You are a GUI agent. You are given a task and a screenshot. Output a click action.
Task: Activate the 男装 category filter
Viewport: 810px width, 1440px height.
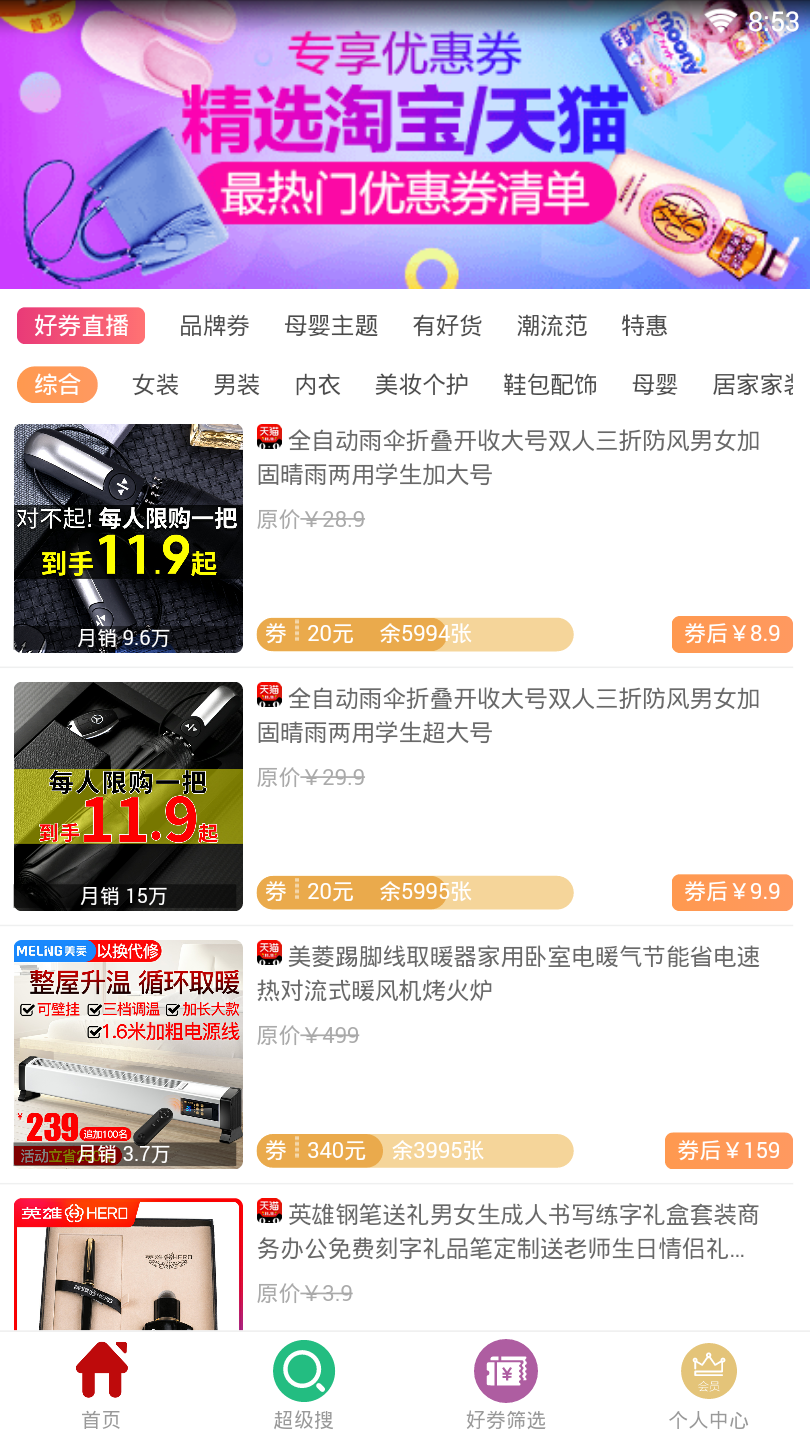tap(235, 385)
